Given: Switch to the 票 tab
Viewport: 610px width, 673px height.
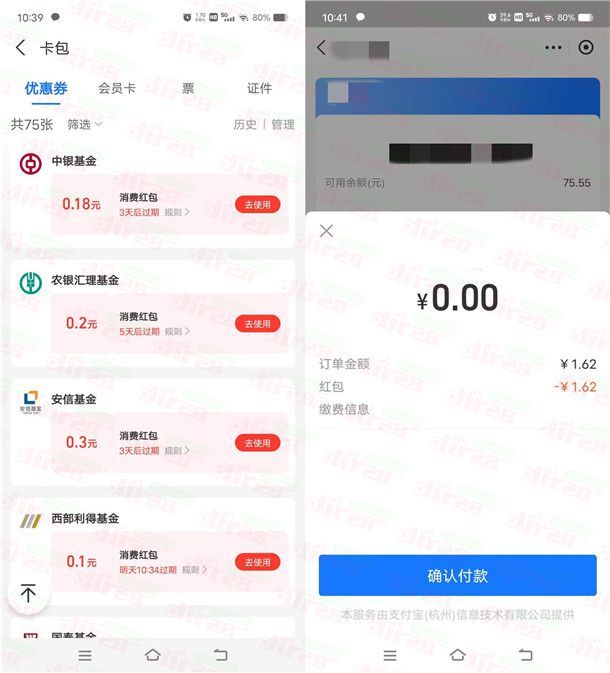Looking at the screenshot, I should (188, 89).
